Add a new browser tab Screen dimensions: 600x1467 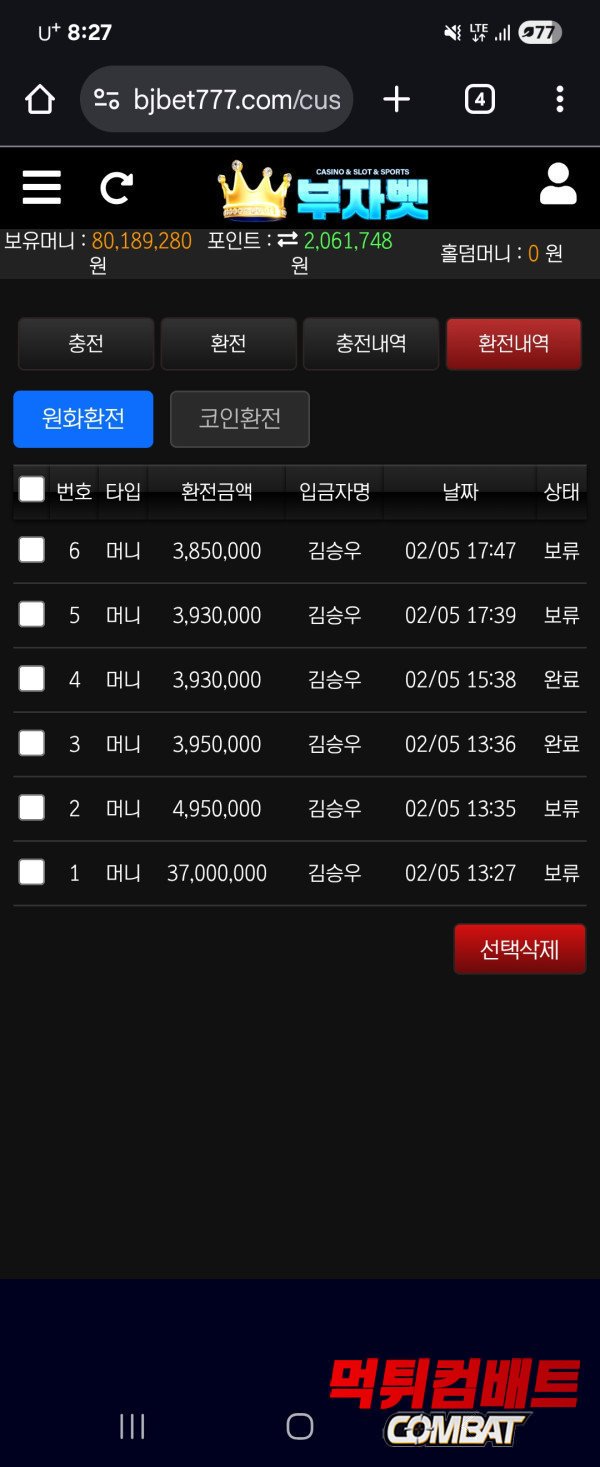[397, 99]
